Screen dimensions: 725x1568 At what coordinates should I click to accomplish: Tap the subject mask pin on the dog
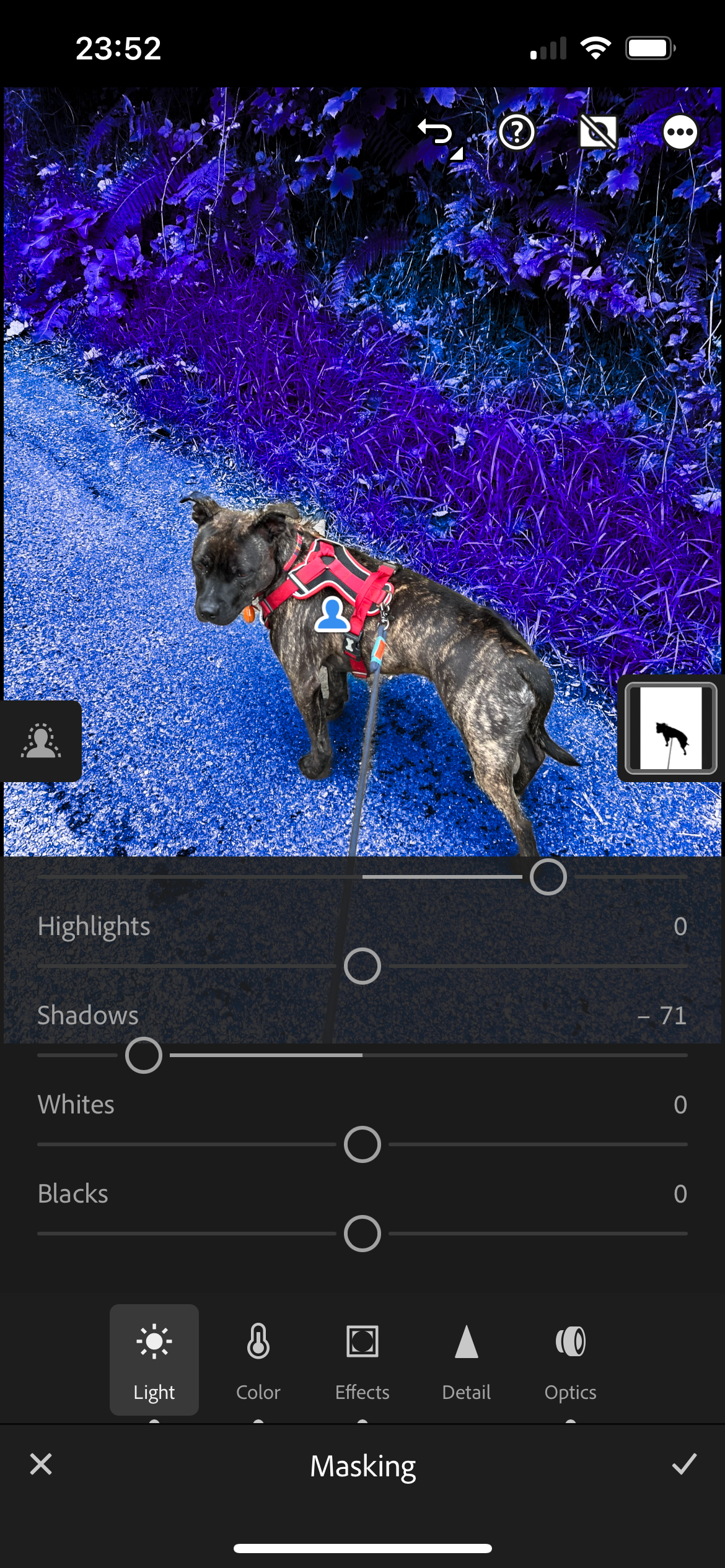pyautogui.click(x=332, y=615)
